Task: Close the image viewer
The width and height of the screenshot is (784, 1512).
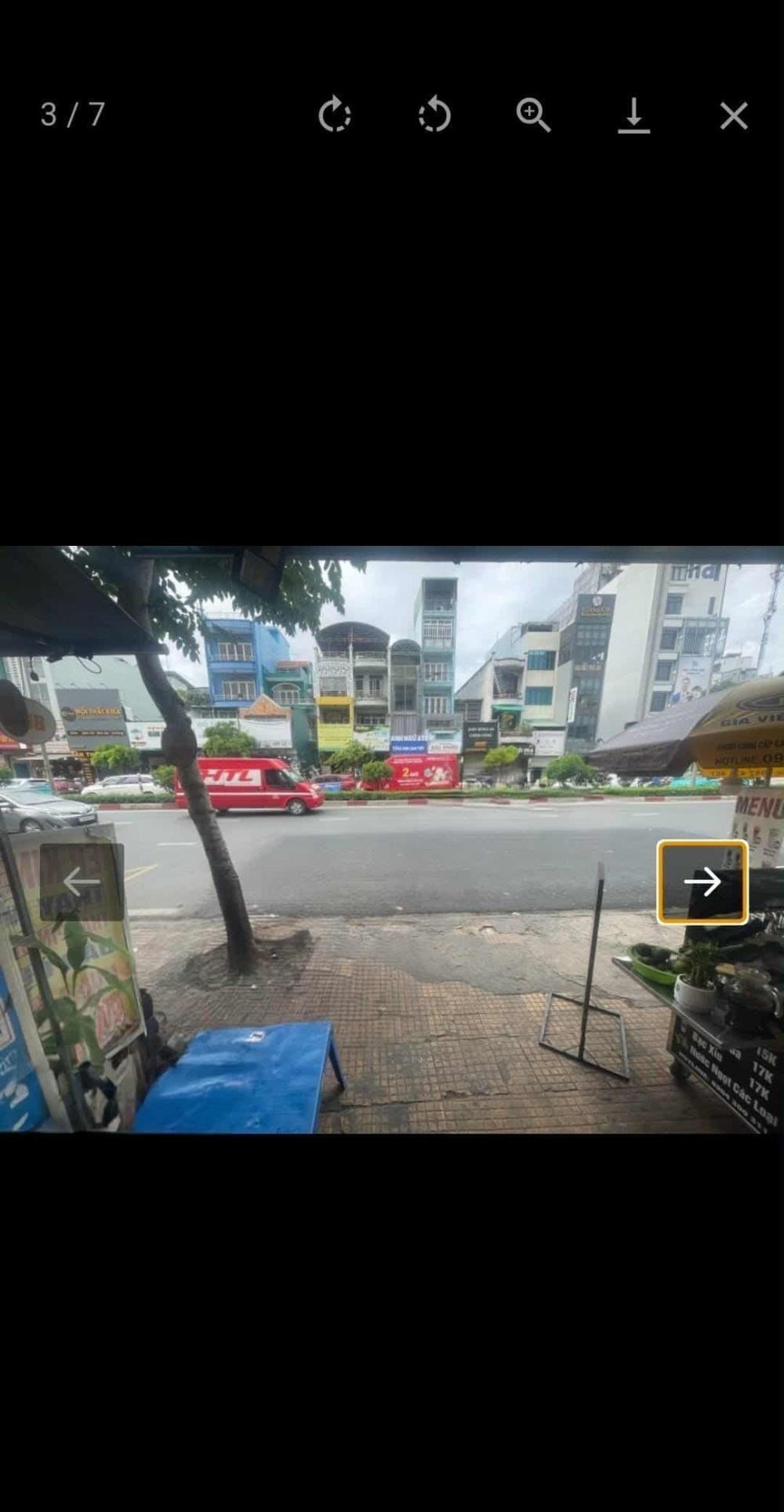Action: (733, 115)
